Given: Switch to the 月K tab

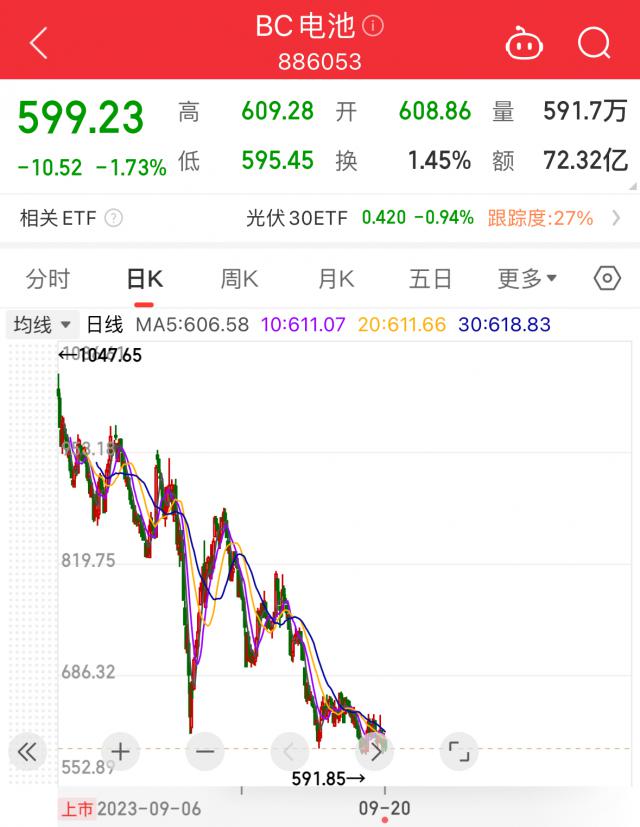Looking at the screenshot, I should (x=336, y=279).
